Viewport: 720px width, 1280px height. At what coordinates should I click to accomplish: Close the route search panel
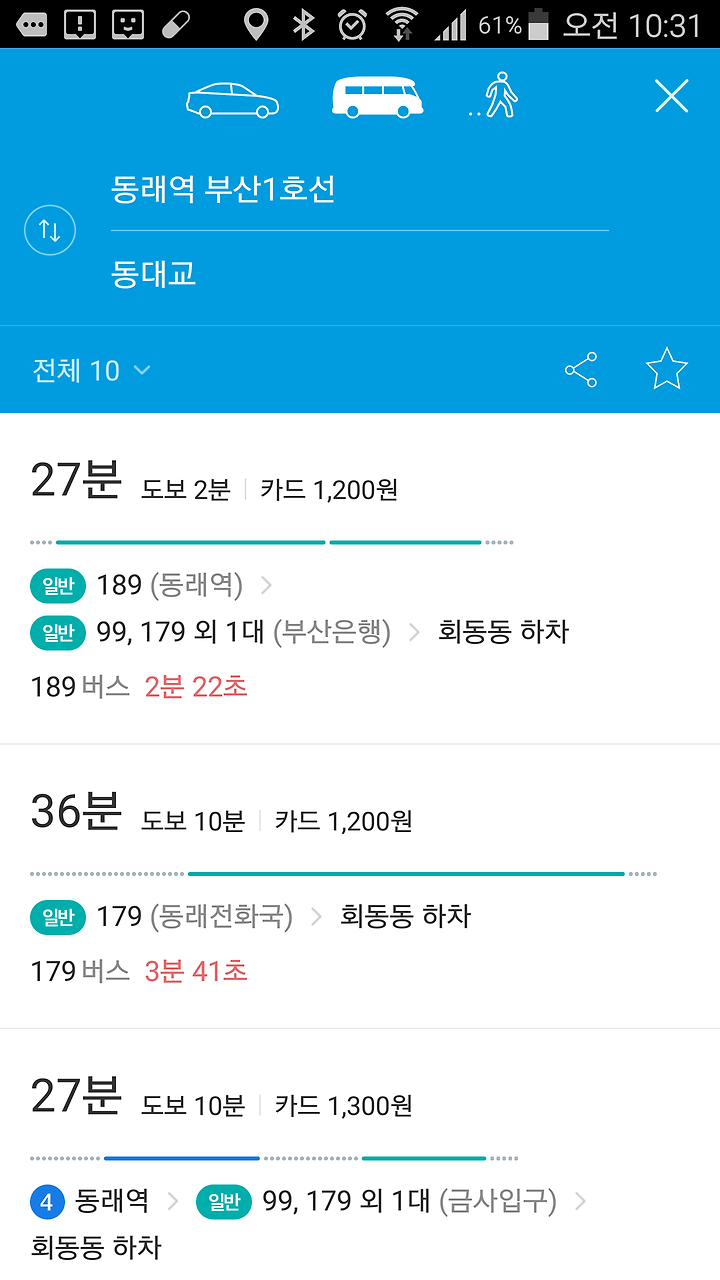coord(671,96)
